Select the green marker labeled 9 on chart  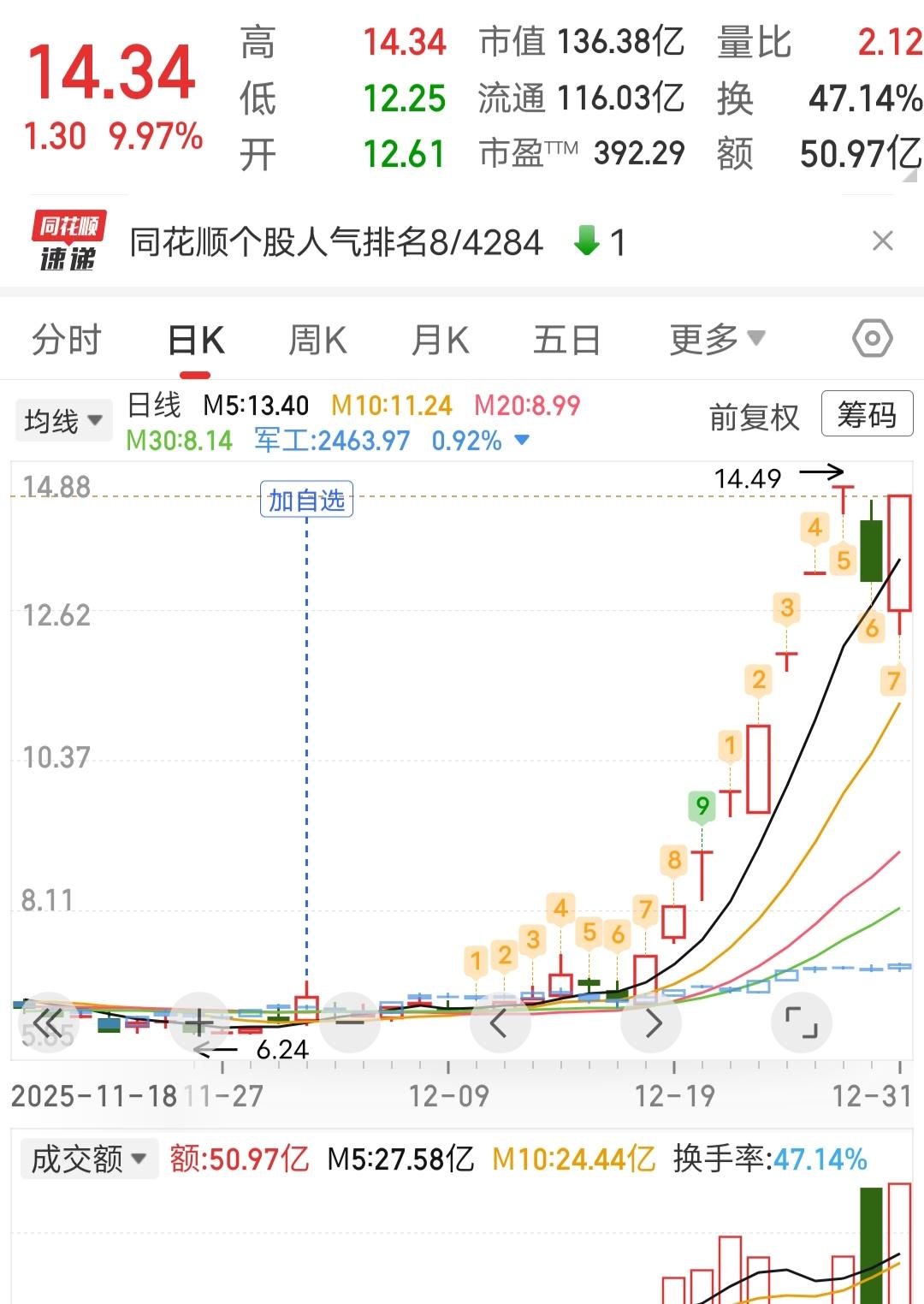[702, 805]
